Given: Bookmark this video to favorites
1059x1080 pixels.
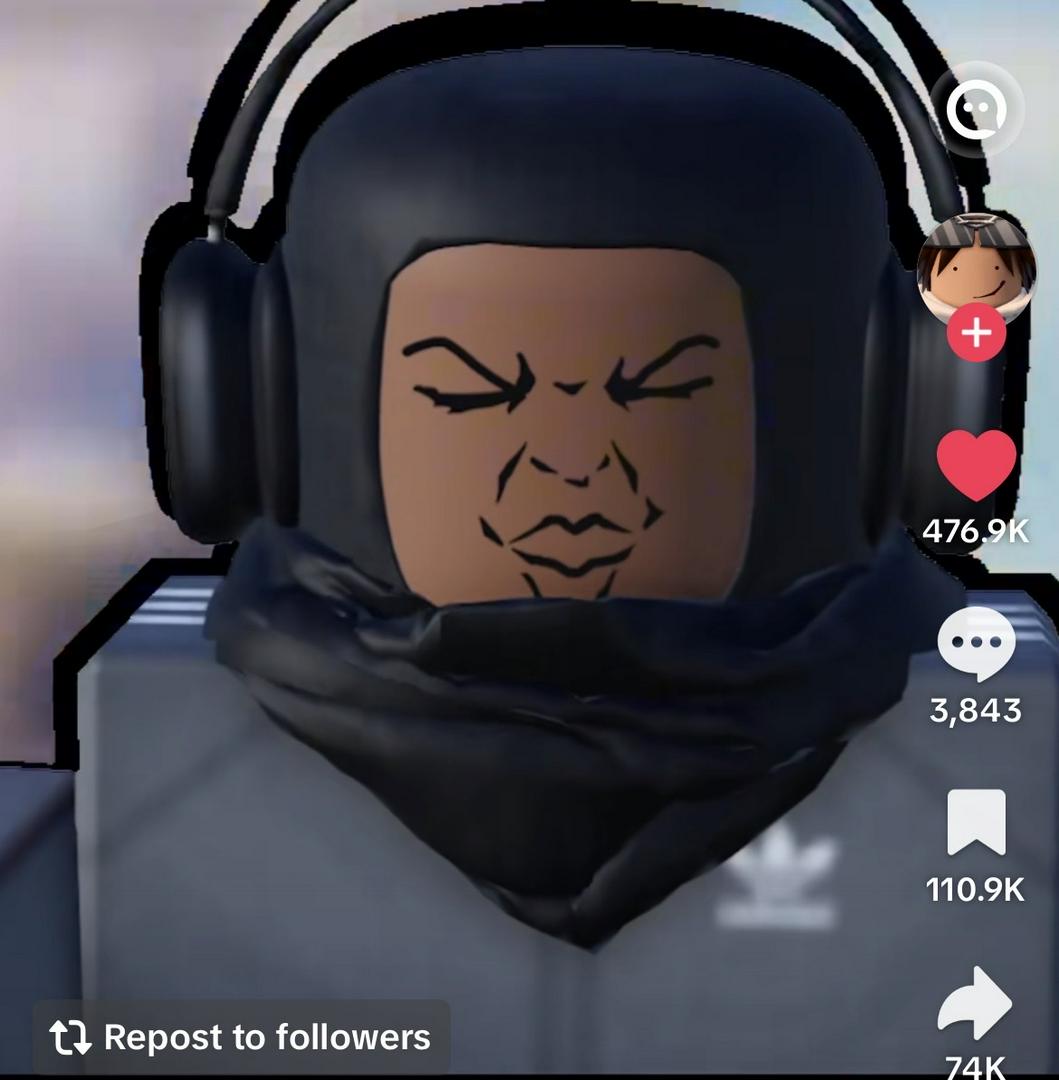Looking at the screenshot, I should pyautogui.click(x=976, y=823).
